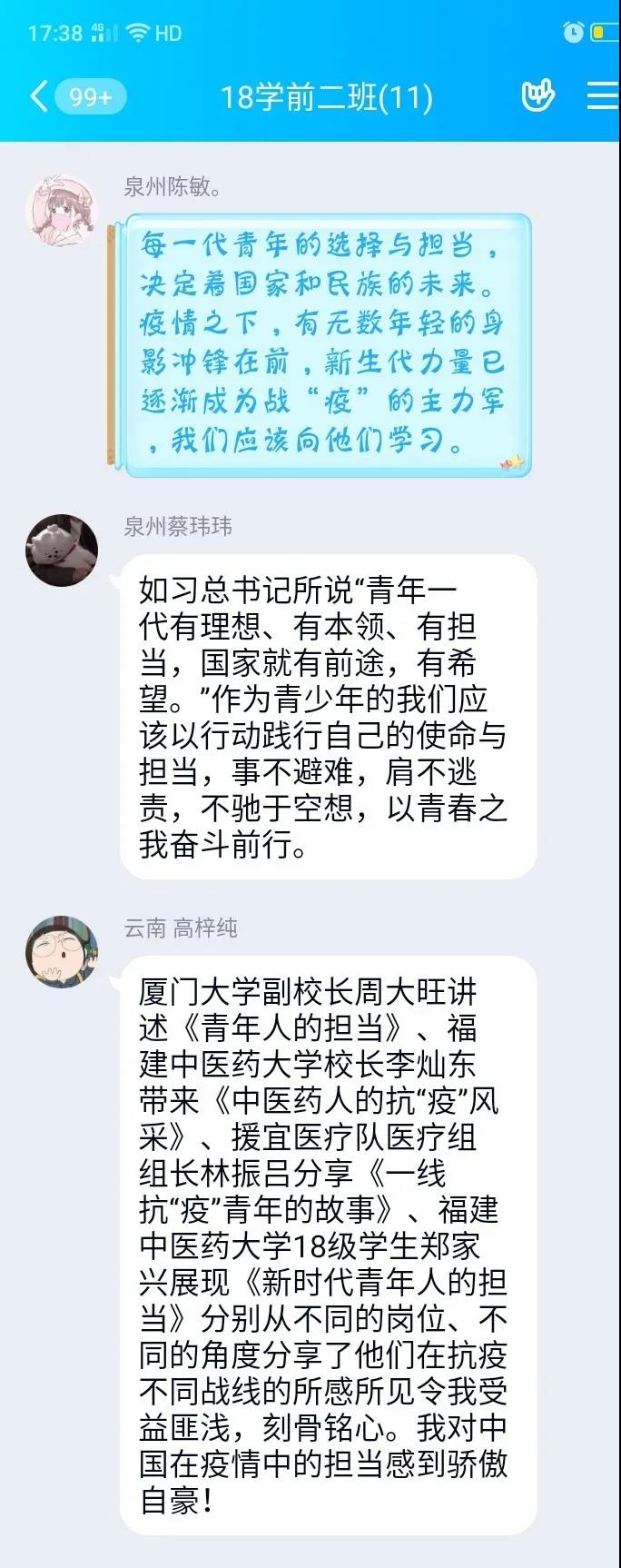621x1568 pixels.
Task: Open the group settings menu
Action: 602,96
